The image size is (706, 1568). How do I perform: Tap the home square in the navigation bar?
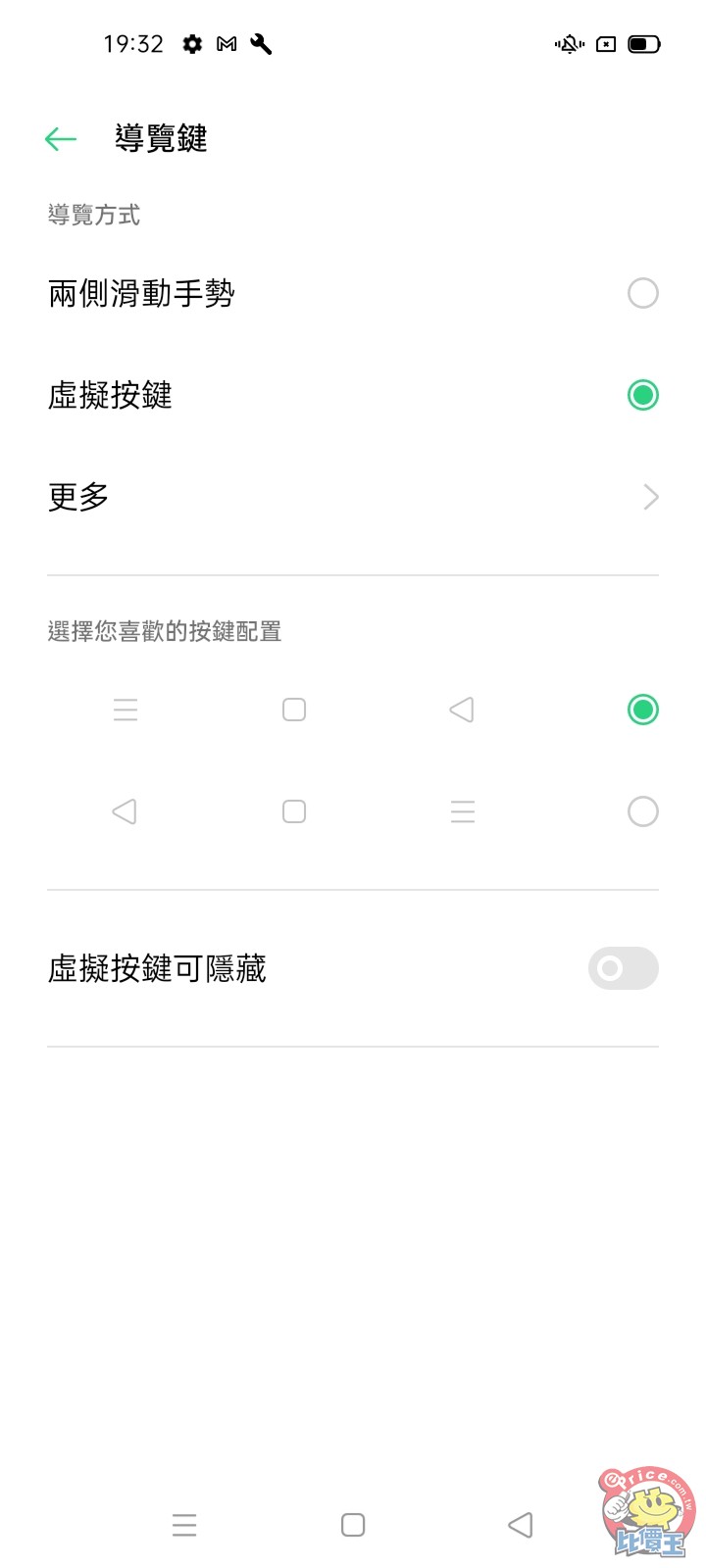pos(352,1525)
